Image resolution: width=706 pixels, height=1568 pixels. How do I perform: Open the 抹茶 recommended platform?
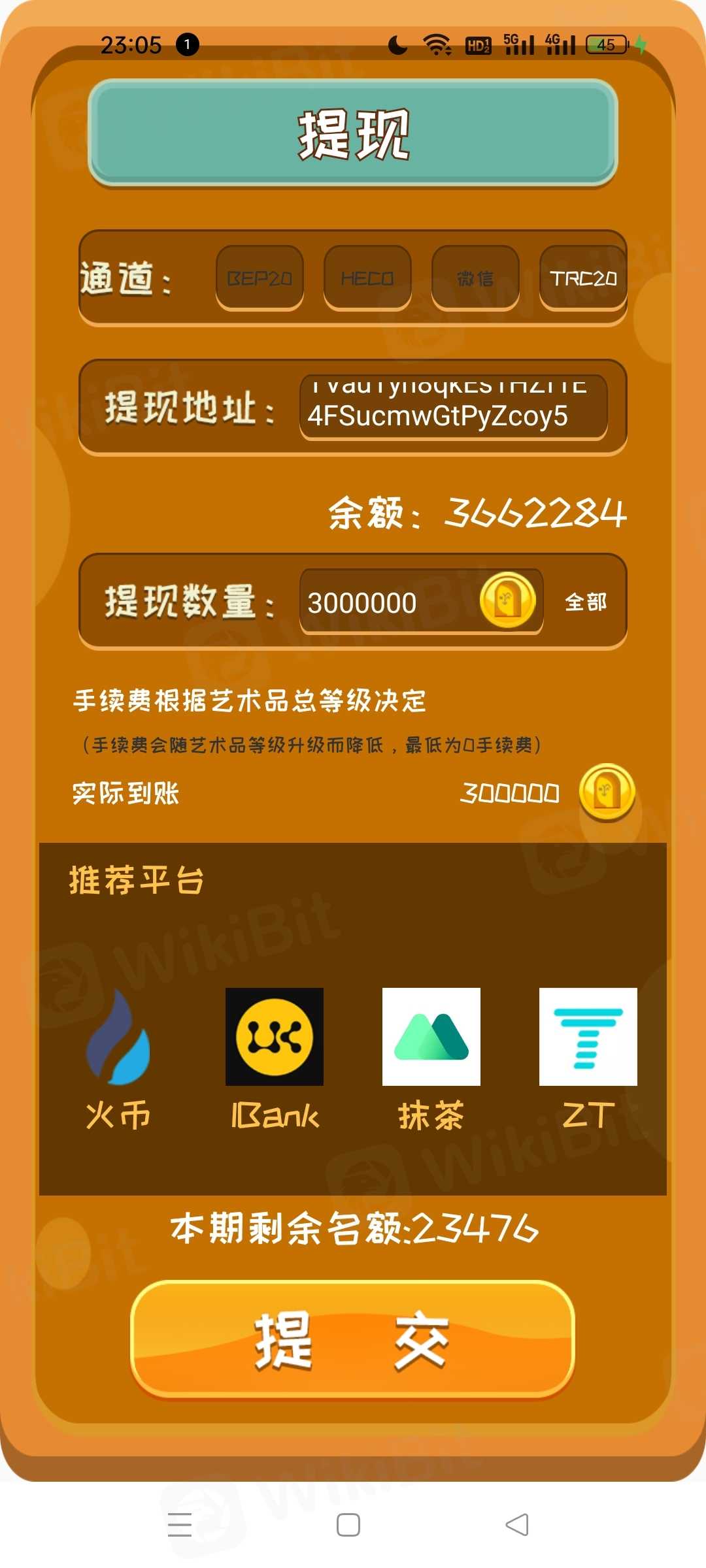pos(431,1058)
